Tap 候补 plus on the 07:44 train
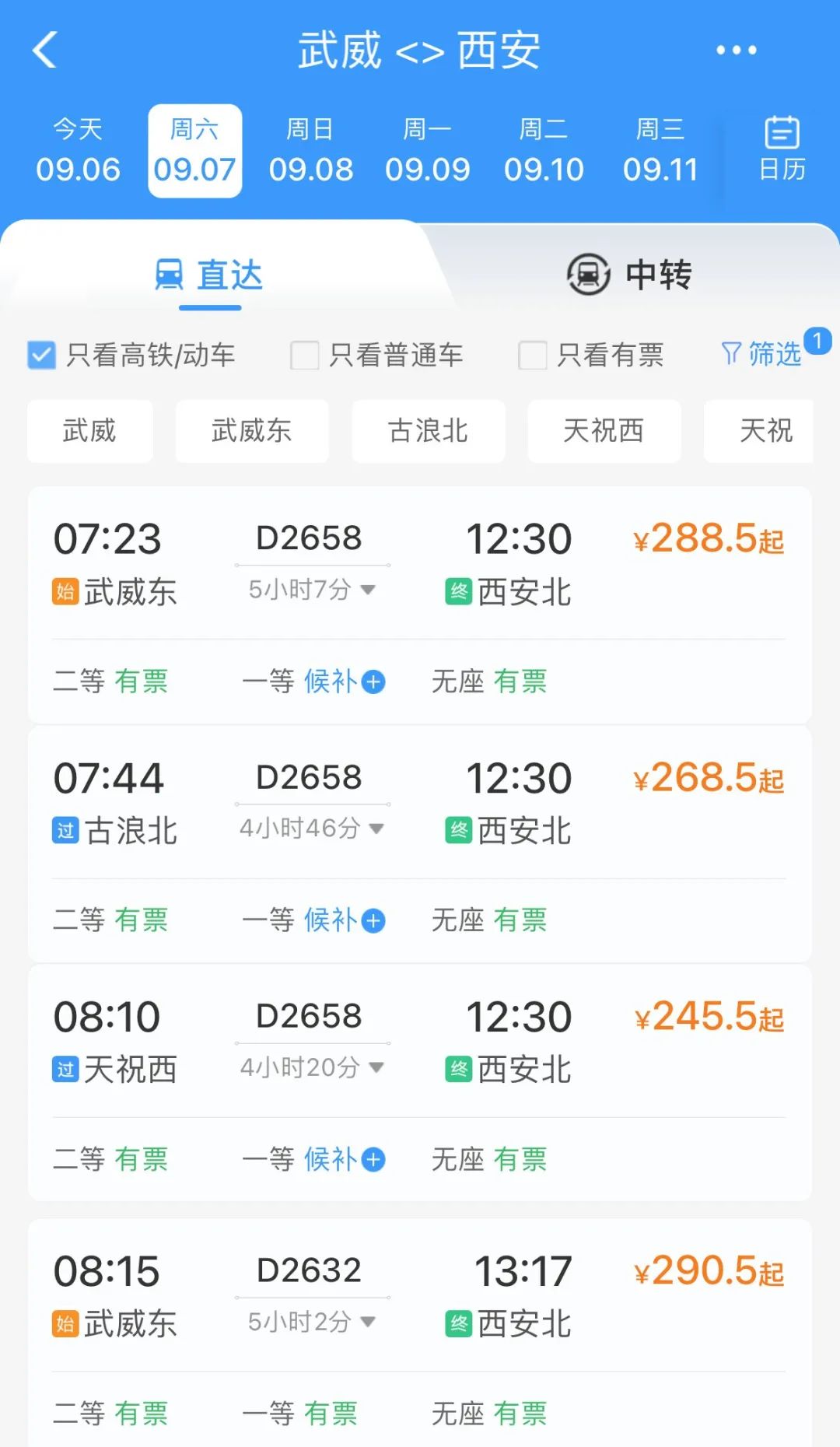 373,921
